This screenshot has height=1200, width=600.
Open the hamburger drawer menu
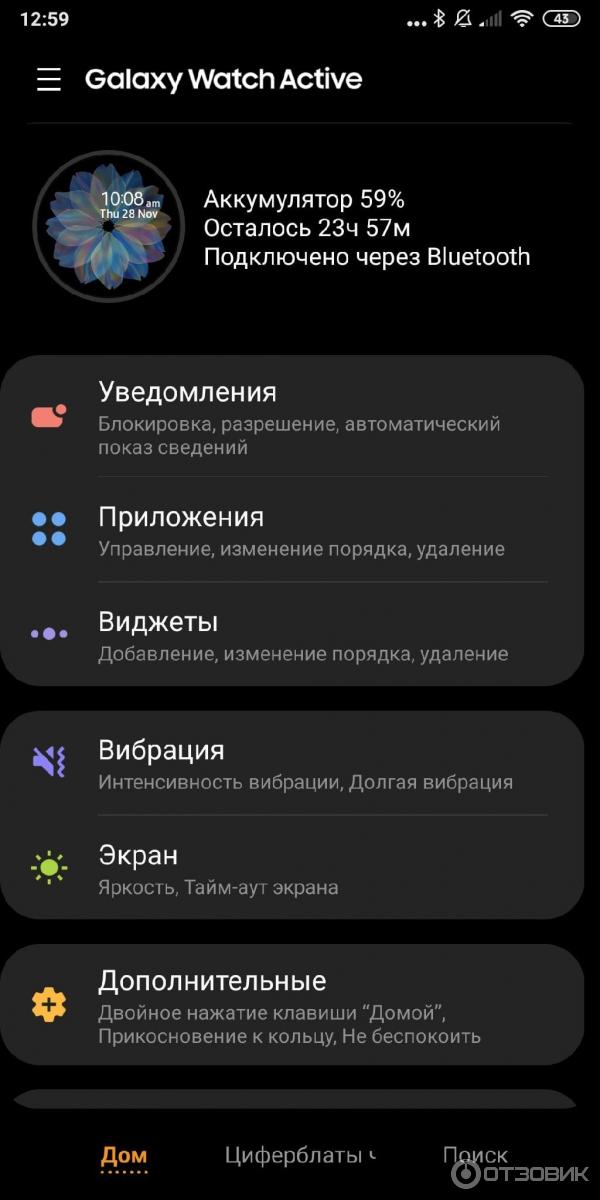coord(49,80)
